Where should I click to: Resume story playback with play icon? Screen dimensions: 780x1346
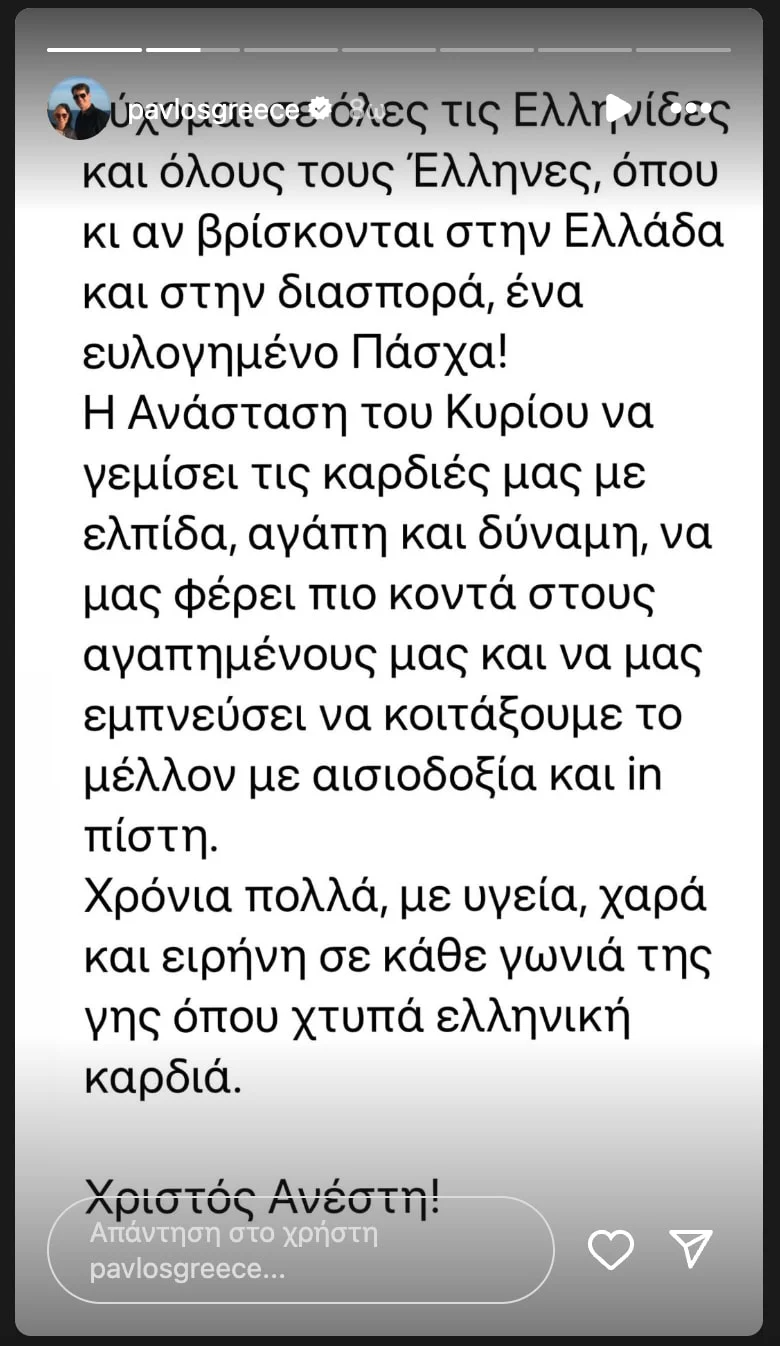[617, 108]
